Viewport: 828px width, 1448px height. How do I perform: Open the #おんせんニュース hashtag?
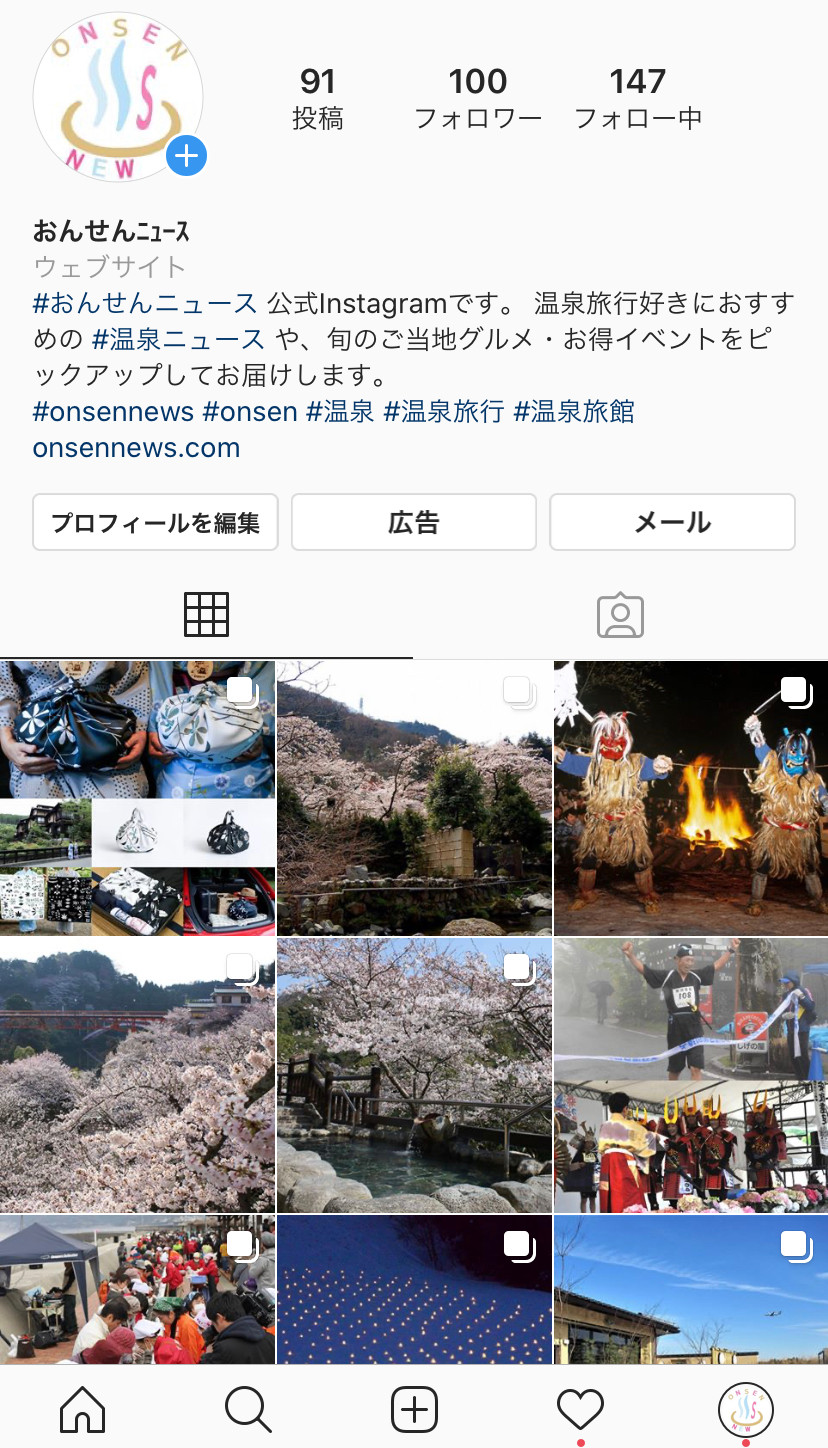145,303
